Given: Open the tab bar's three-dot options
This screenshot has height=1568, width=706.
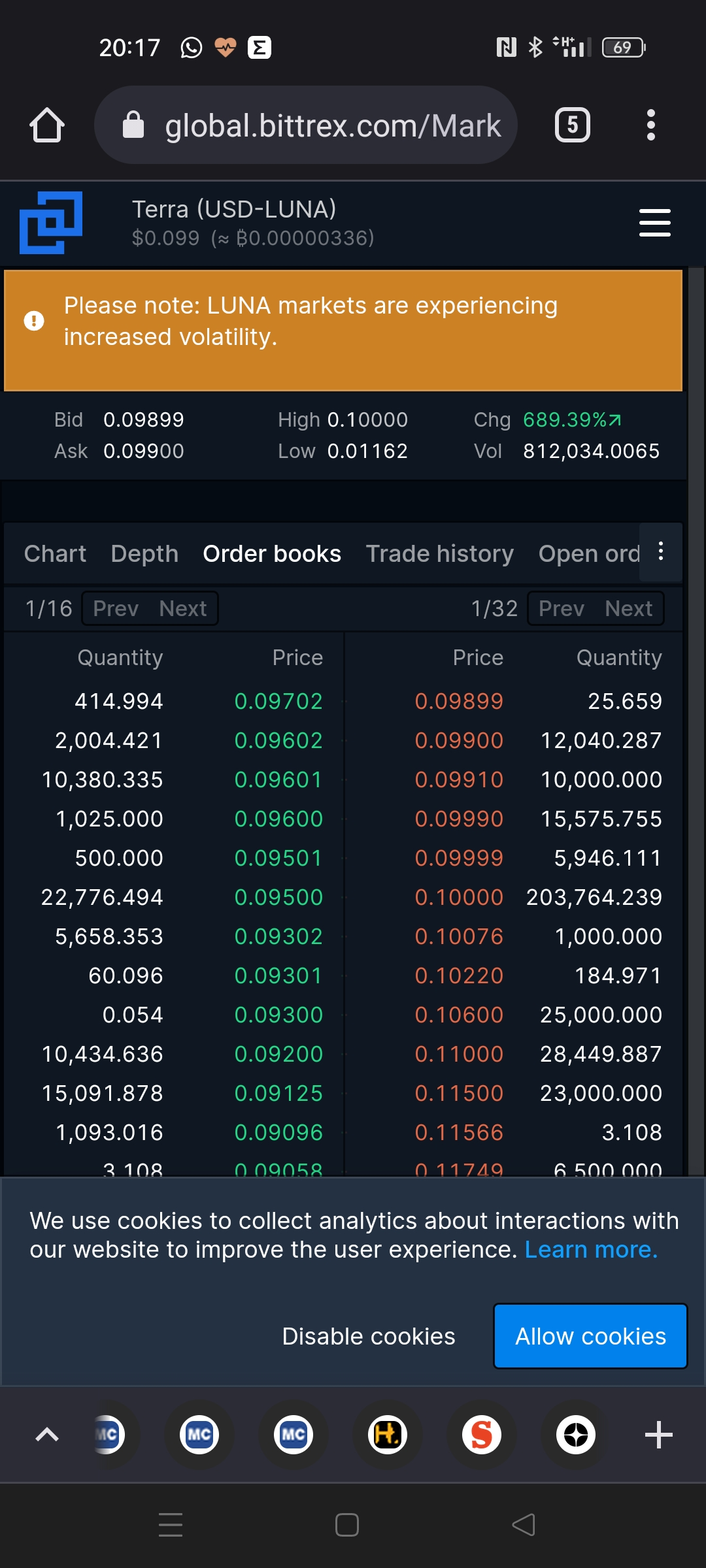Looking at the screenshot, I should pos(661,551).
